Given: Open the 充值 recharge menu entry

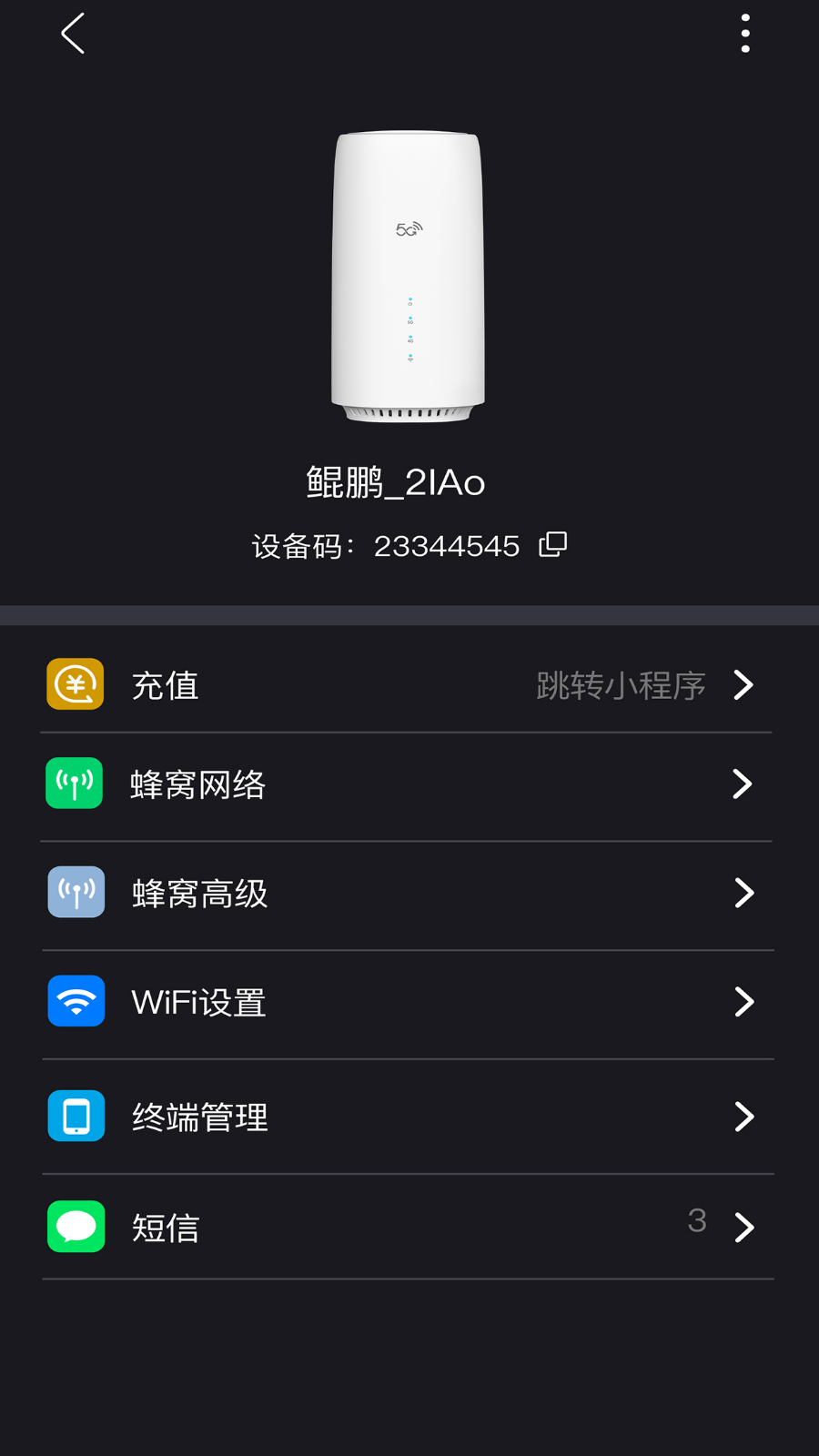Looking at the screenshot, I should [x=167, y=684].
